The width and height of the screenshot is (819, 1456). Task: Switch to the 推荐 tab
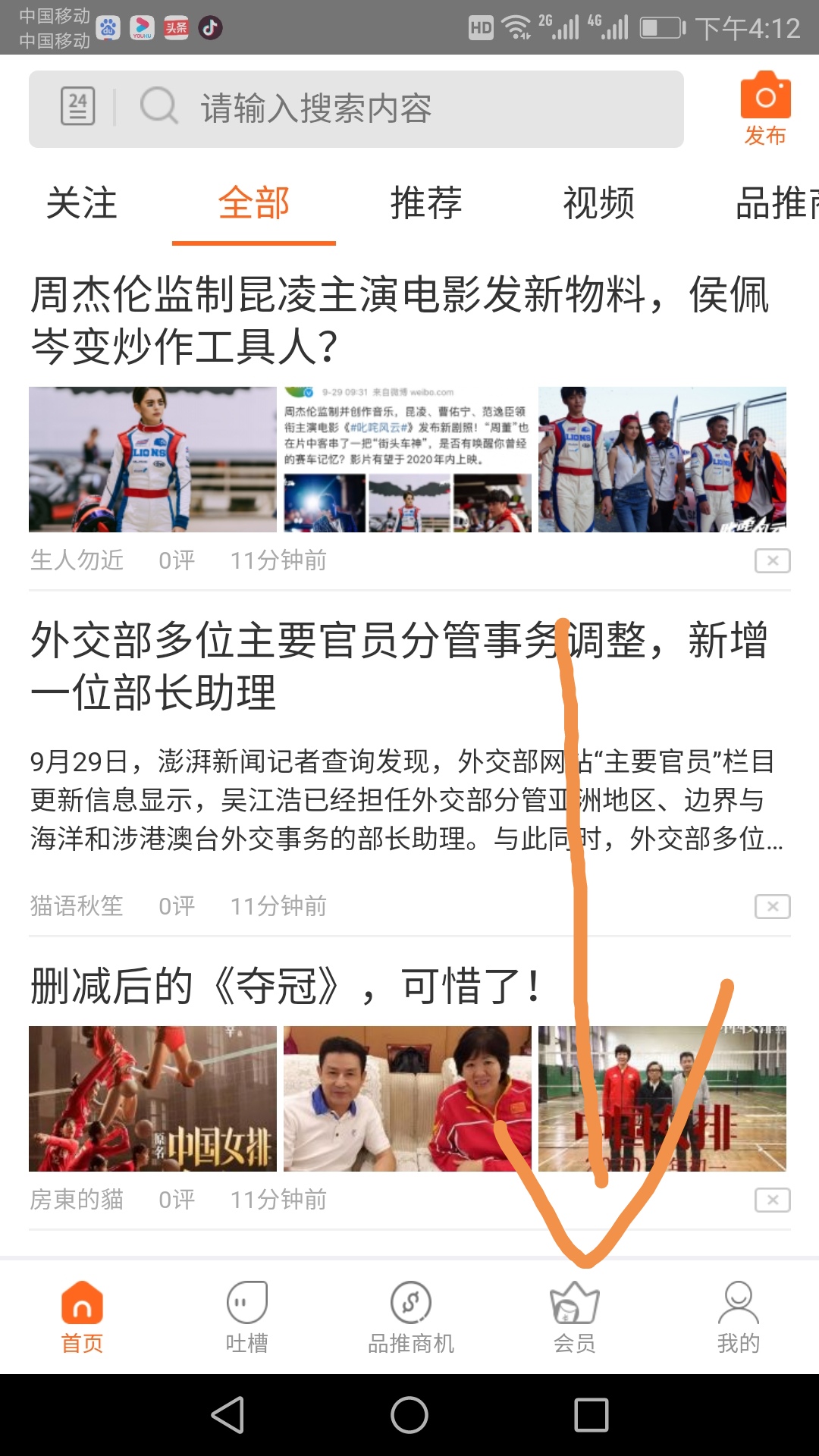click(426, 203)
